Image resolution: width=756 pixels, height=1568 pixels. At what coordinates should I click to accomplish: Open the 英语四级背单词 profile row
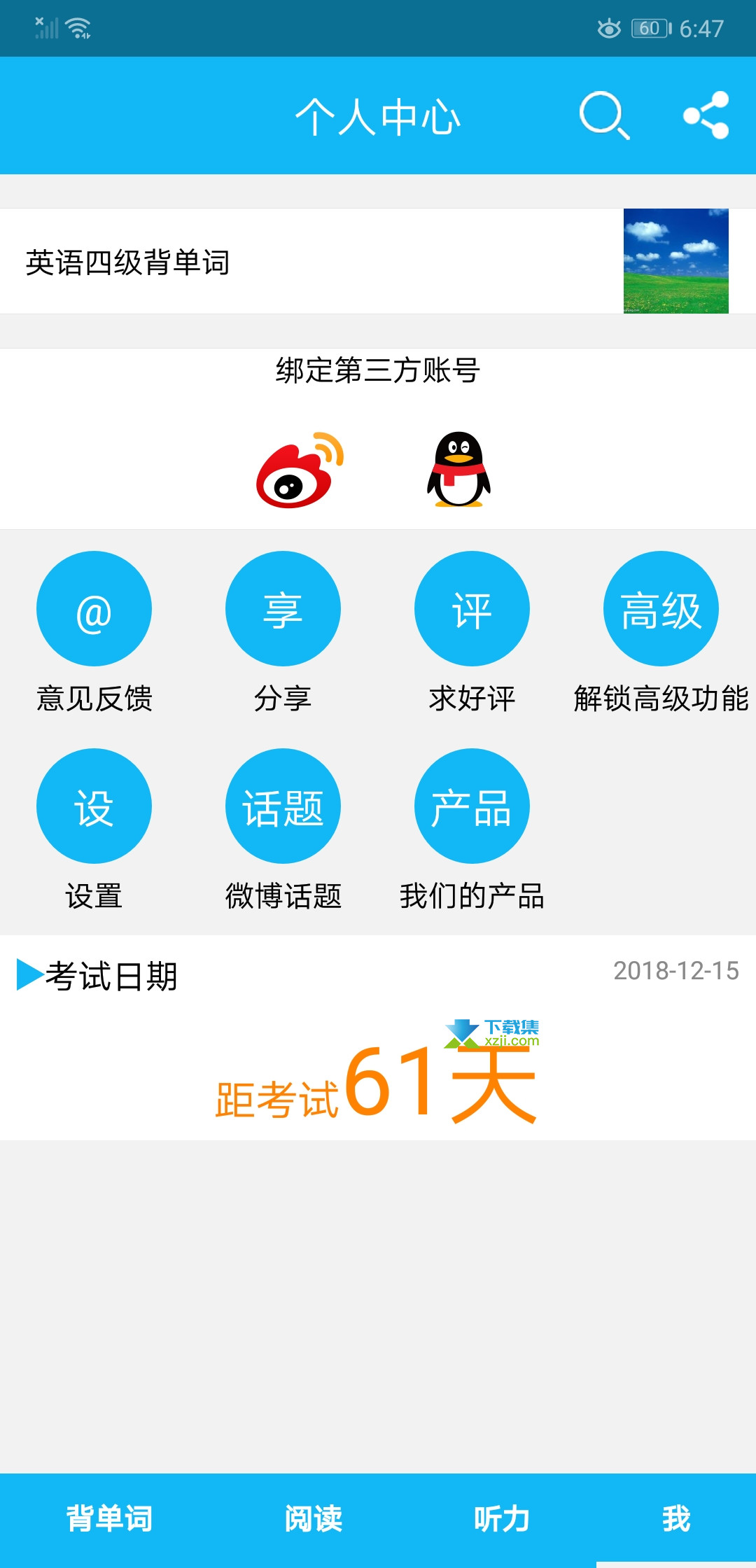click(378, 261)
